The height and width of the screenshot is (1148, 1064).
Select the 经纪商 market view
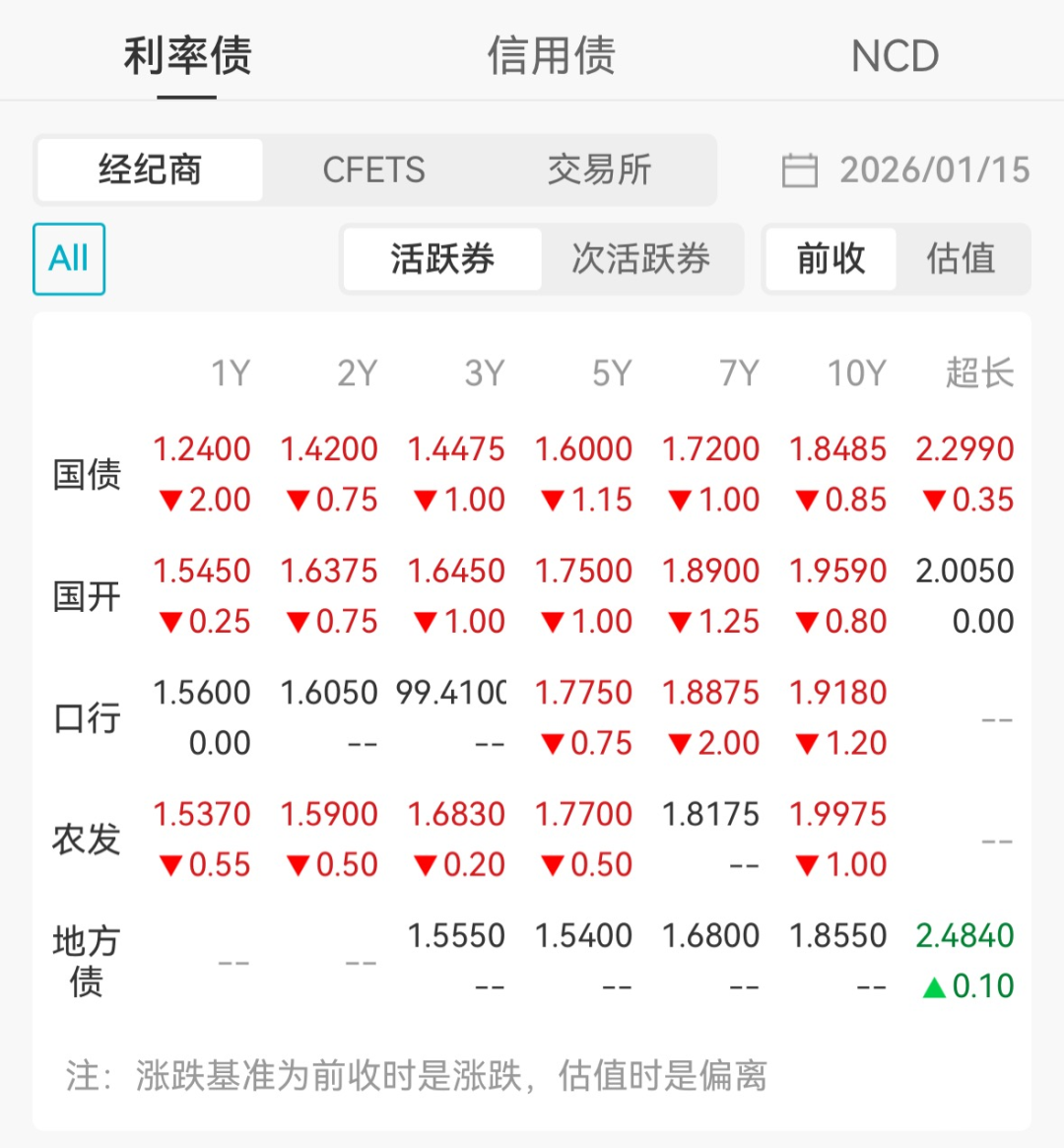pyautogui.click(x=150, y=169)
